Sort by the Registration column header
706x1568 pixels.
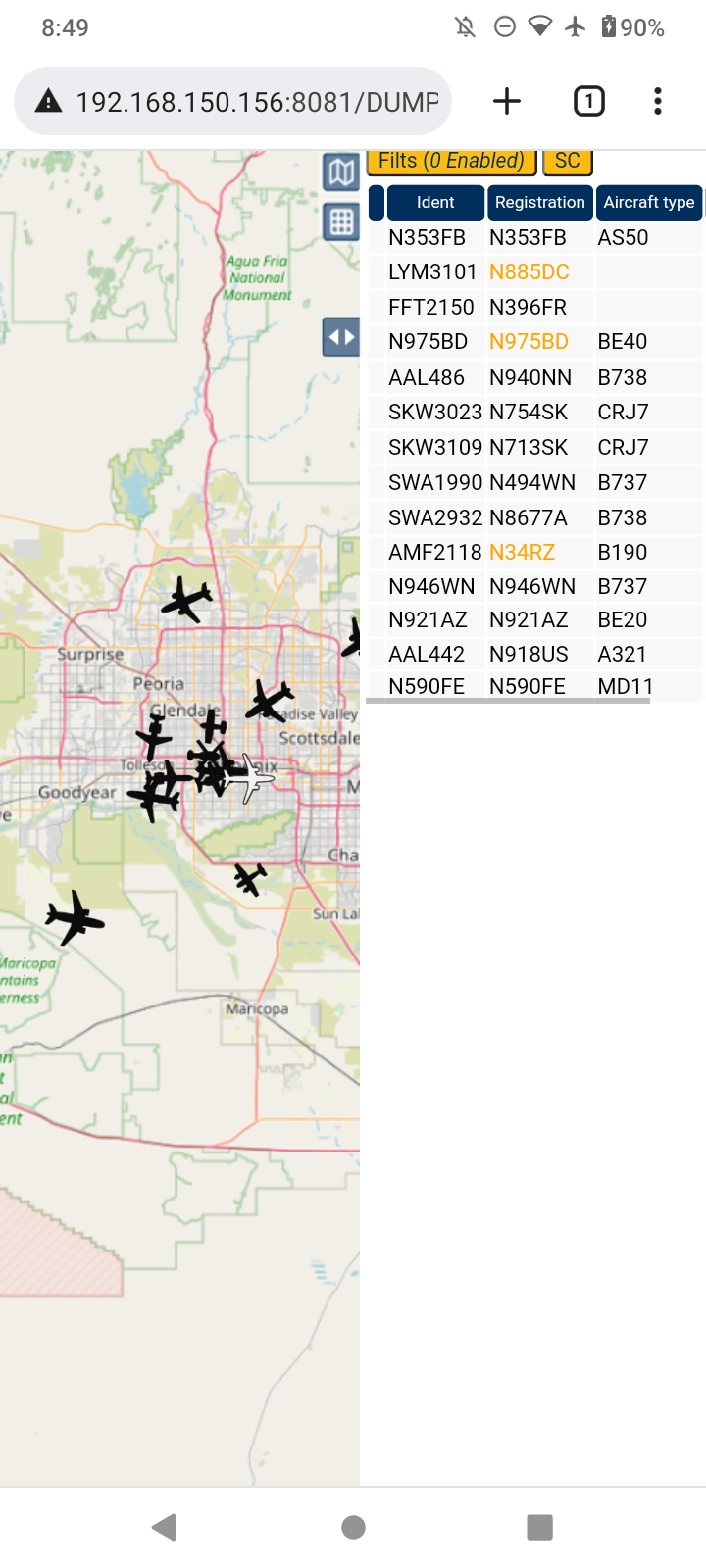[539, 202]
